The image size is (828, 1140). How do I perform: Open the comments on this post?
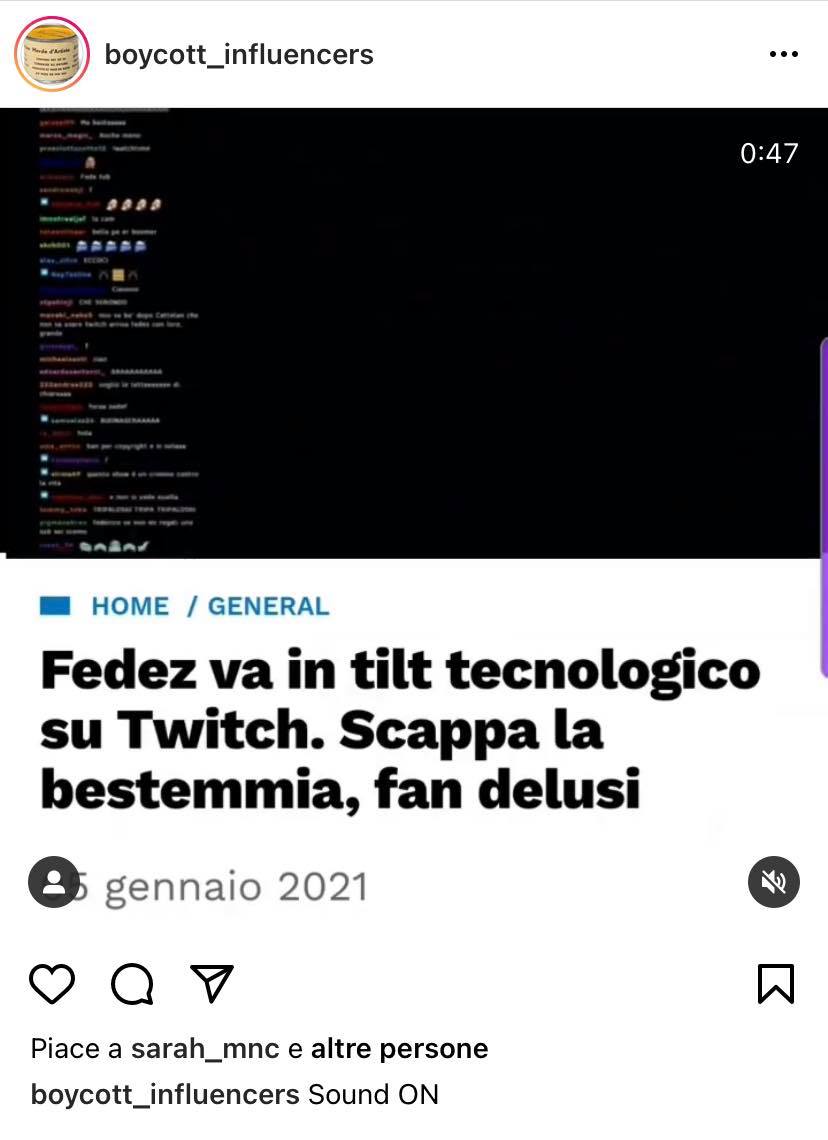click(132, 984)
